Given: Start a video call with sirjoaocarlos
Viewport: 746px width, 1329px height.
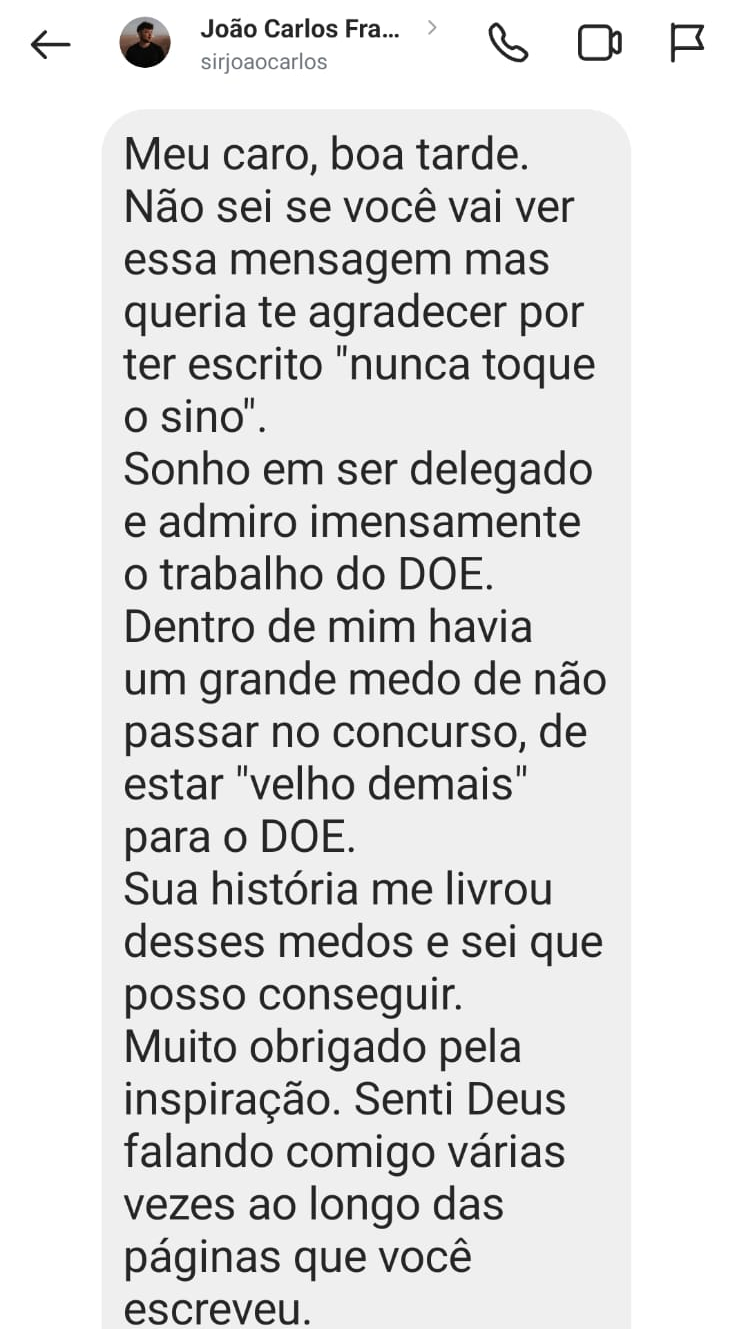Looking at the screenshot, I should [x=599, y=43].
